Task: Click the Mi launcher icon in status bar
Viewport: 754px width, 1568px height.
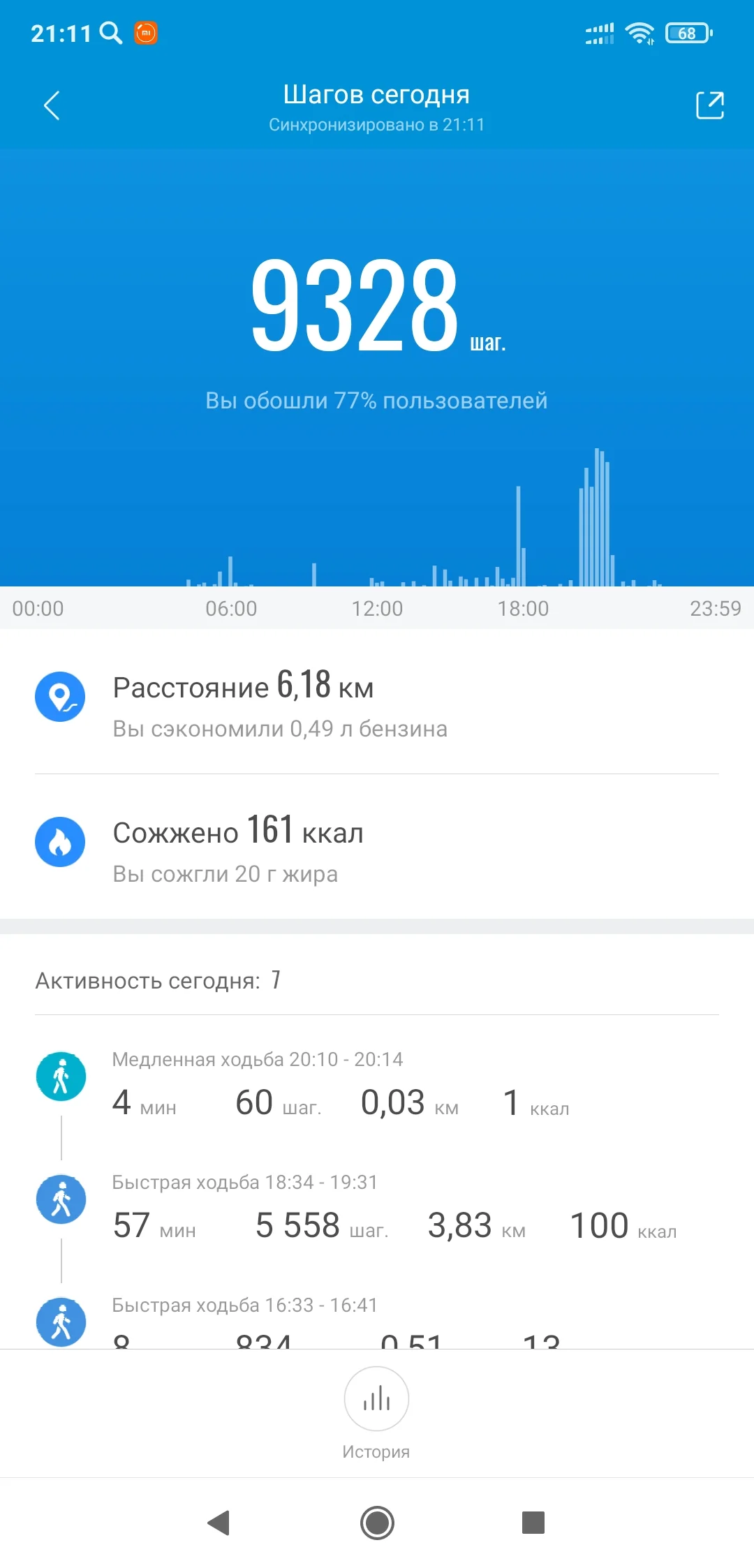Action: 147,33
